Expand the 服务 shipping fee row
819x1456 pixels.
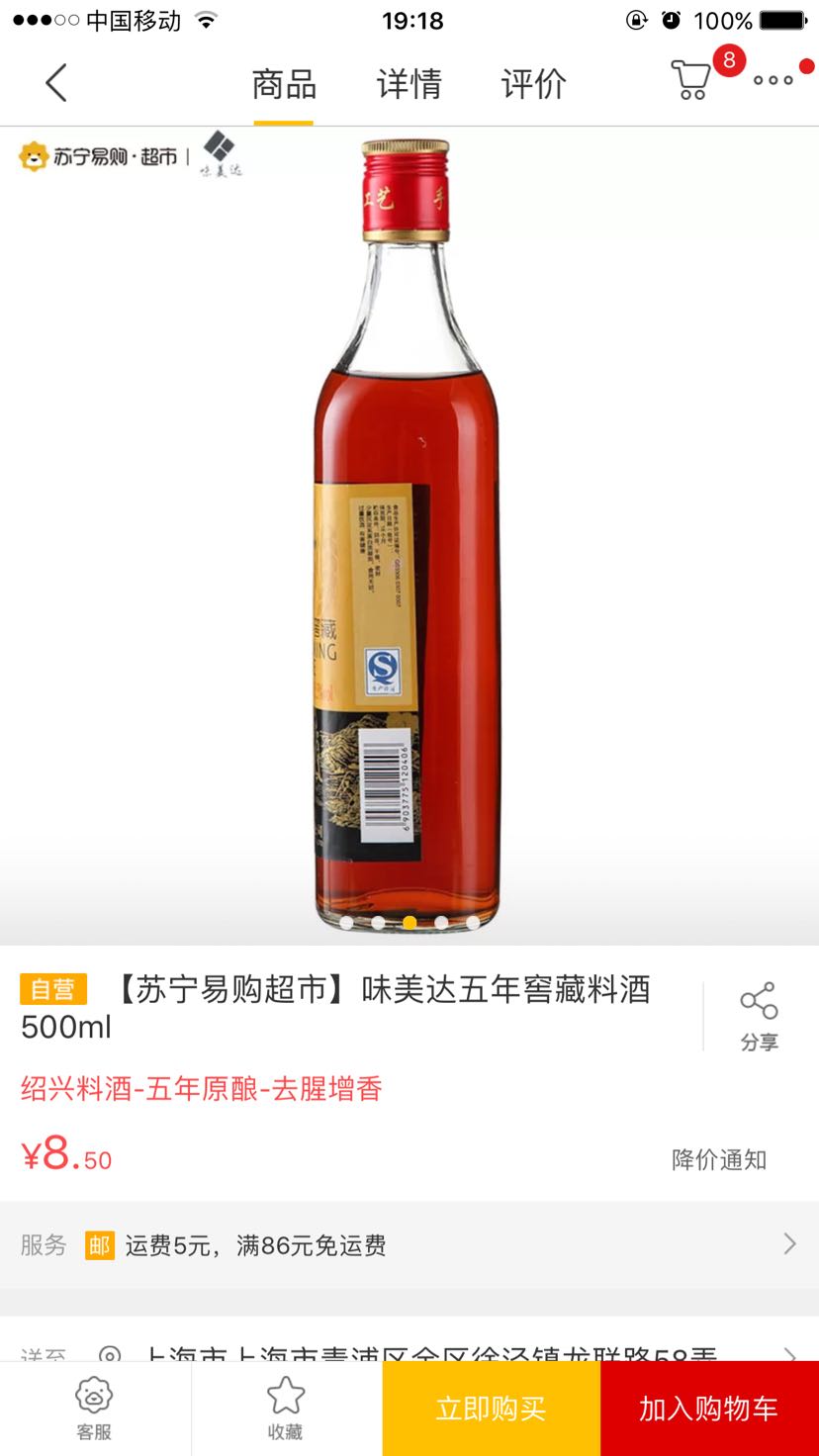[409, 1245]
